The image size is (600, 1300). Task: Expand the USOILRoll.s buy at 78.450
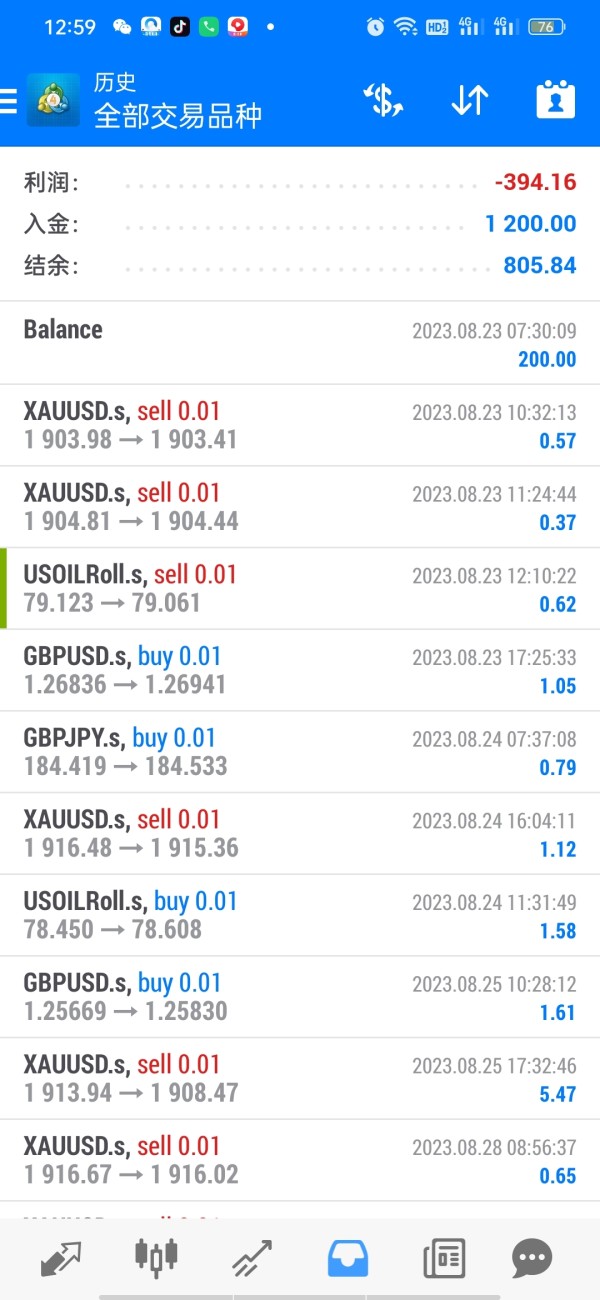point(300,915)
